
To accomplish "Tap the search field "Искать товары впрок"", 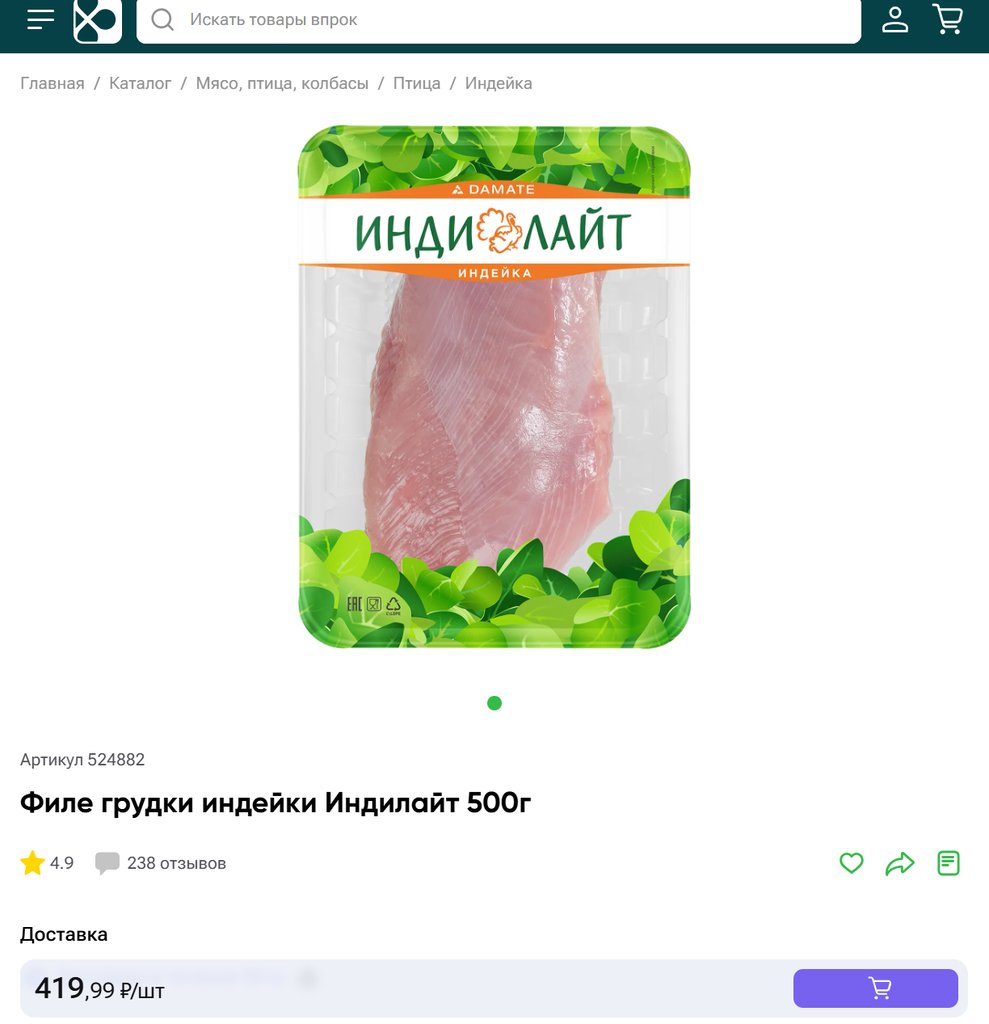I will point(498,20).
